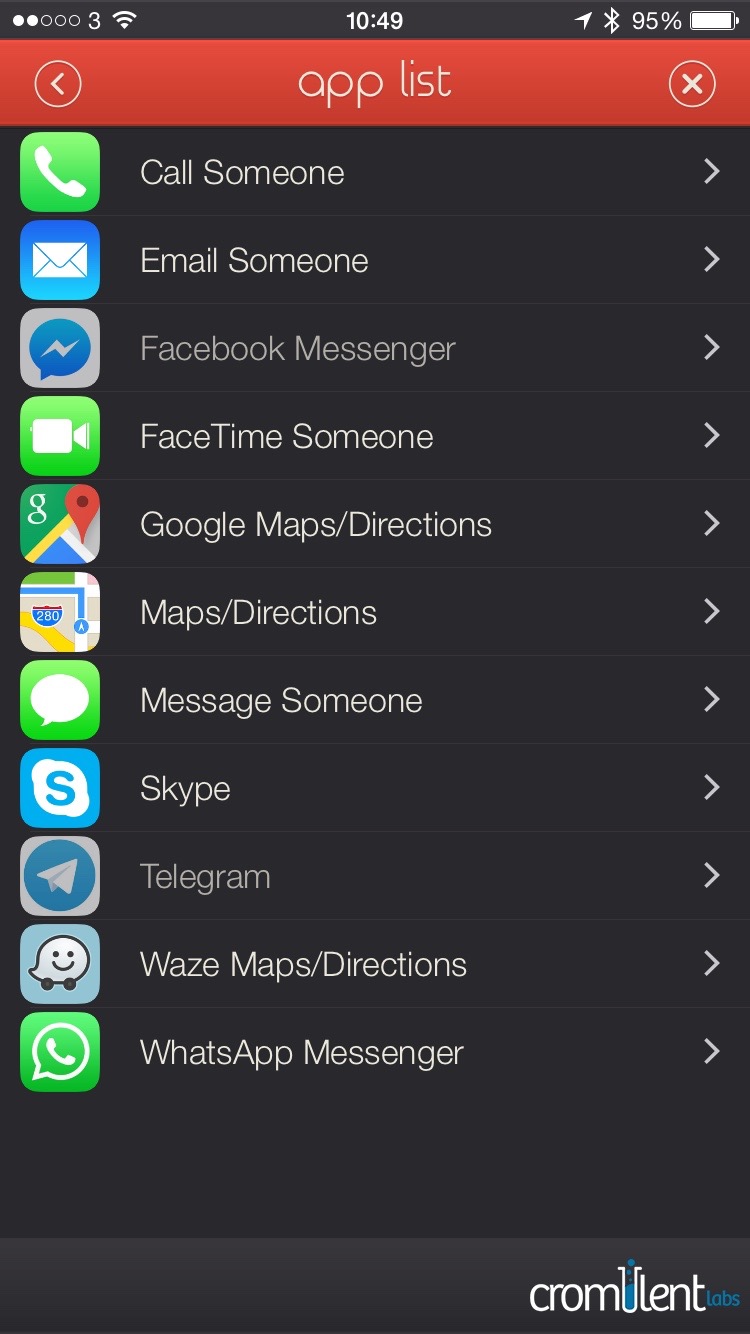Screen dimensions: 750x1334
Task: Open Waze Maps/Directions
Action: click(375, 964)
